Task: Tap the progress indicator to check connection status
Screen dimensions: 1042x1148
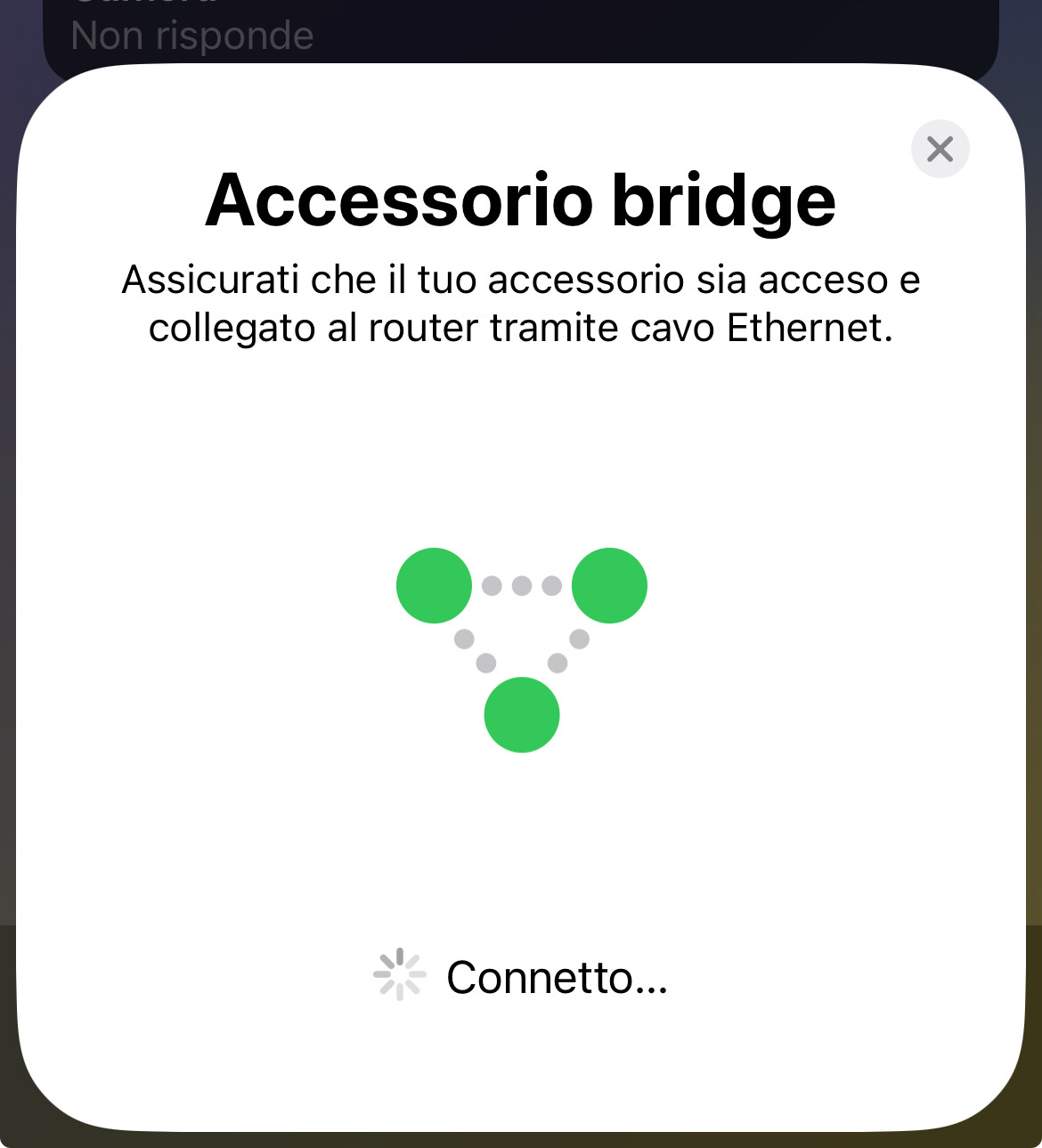Action: 400,975
